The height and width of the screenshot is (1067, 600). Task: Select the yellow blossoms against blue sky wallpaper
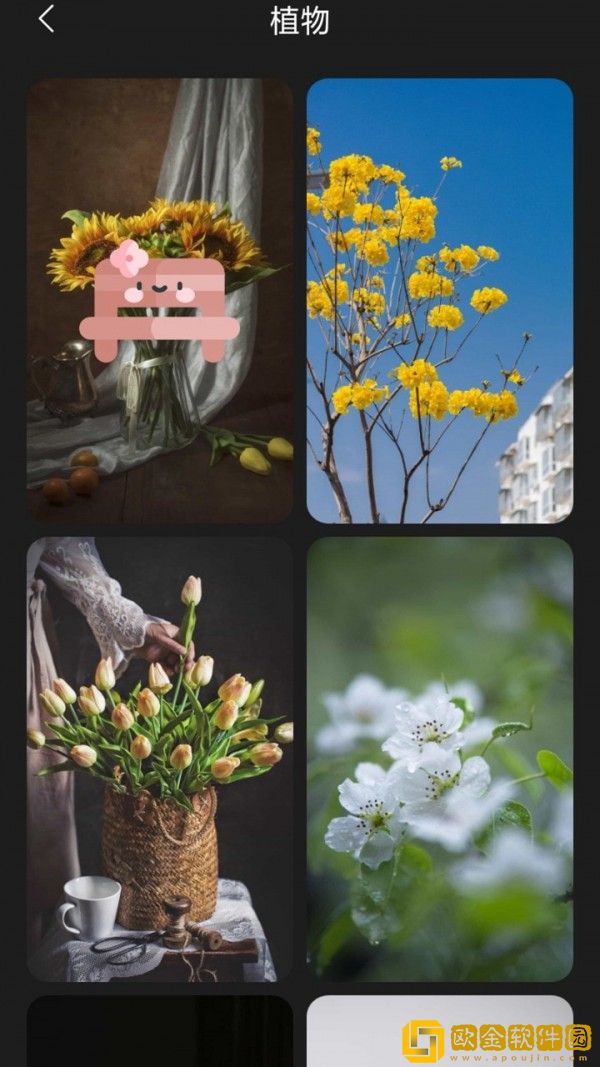click(x=439, y=300)
